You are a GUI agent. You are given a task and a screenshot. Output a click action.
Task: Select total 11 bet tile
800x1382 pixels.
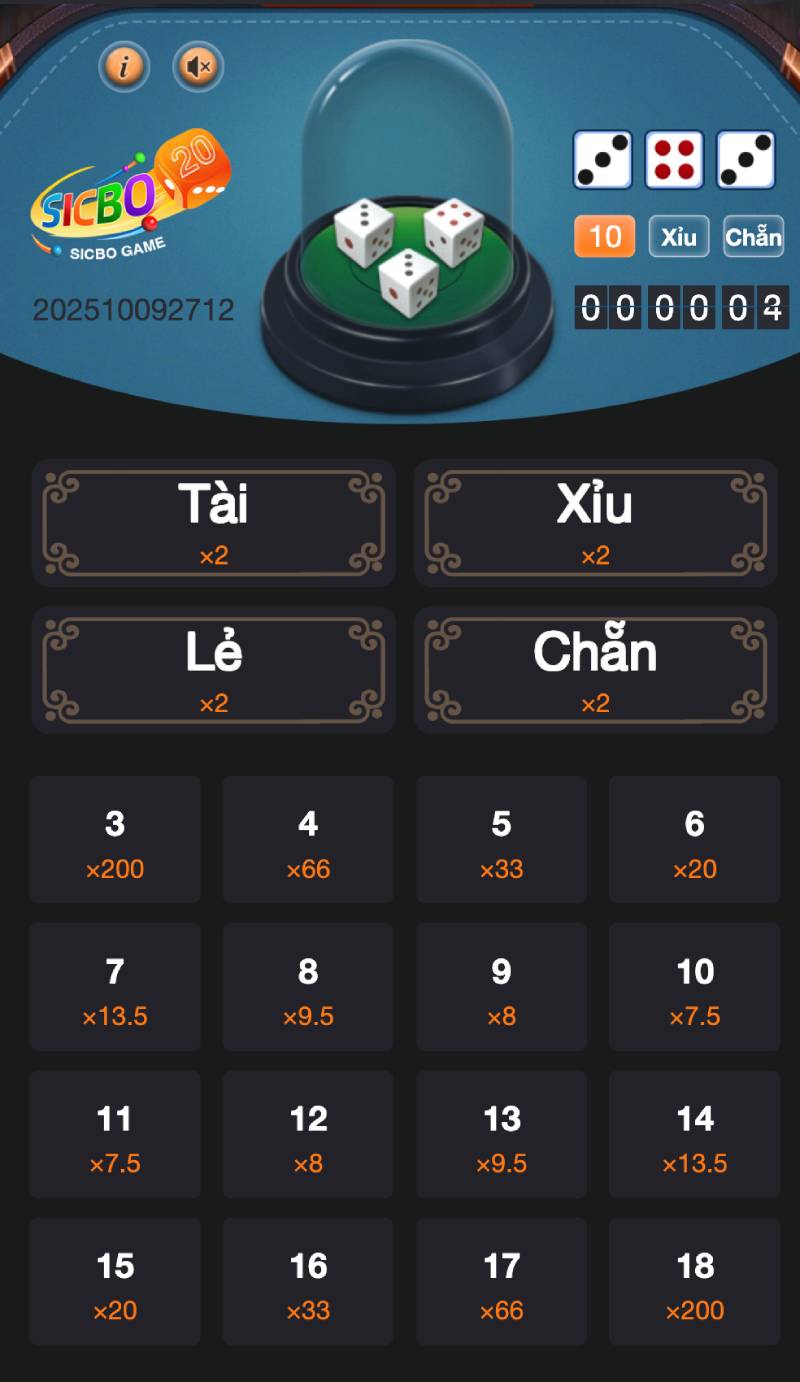[115, 1134]
